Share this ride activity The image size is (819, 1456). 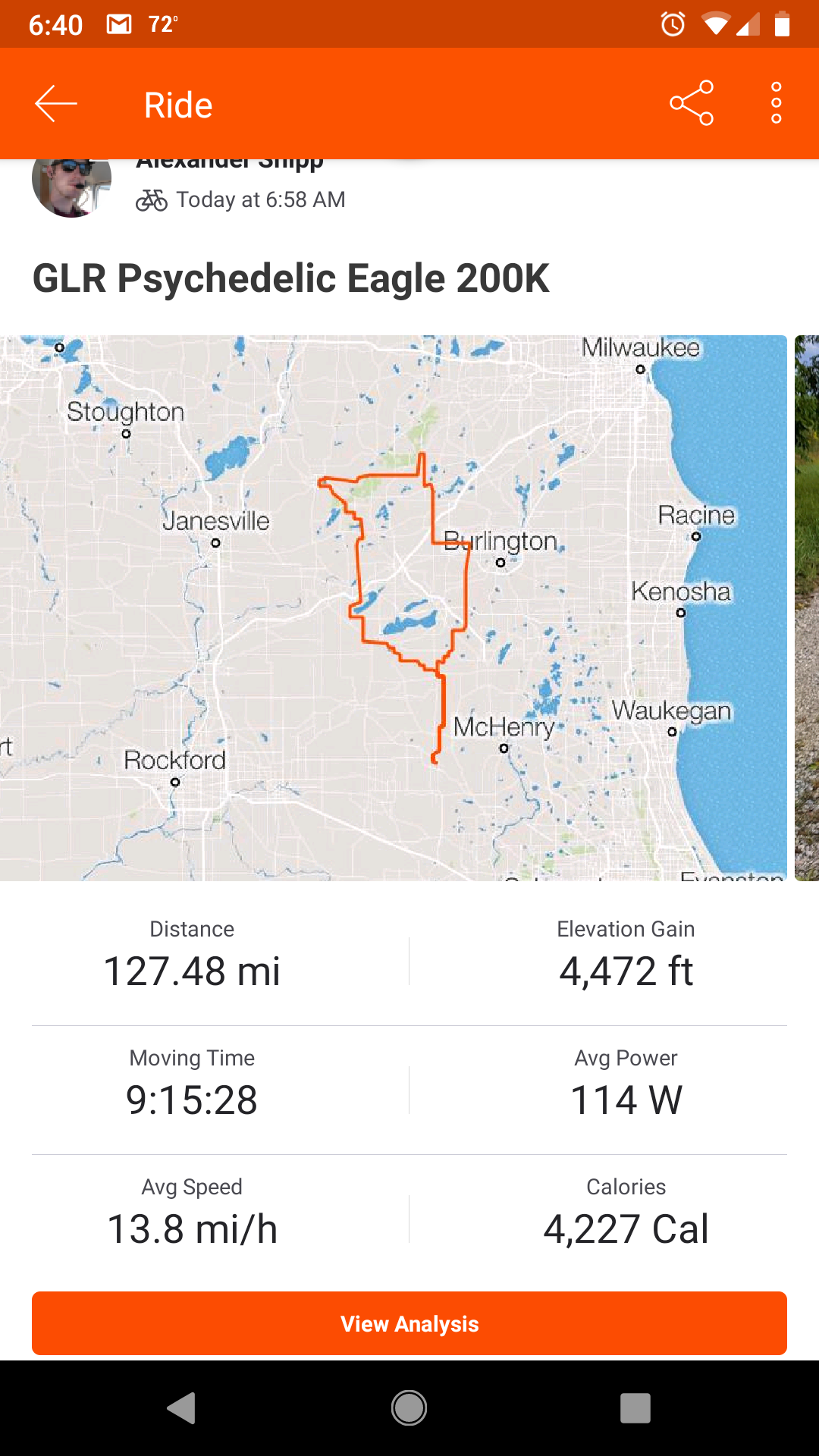click(x=692, y=103)
